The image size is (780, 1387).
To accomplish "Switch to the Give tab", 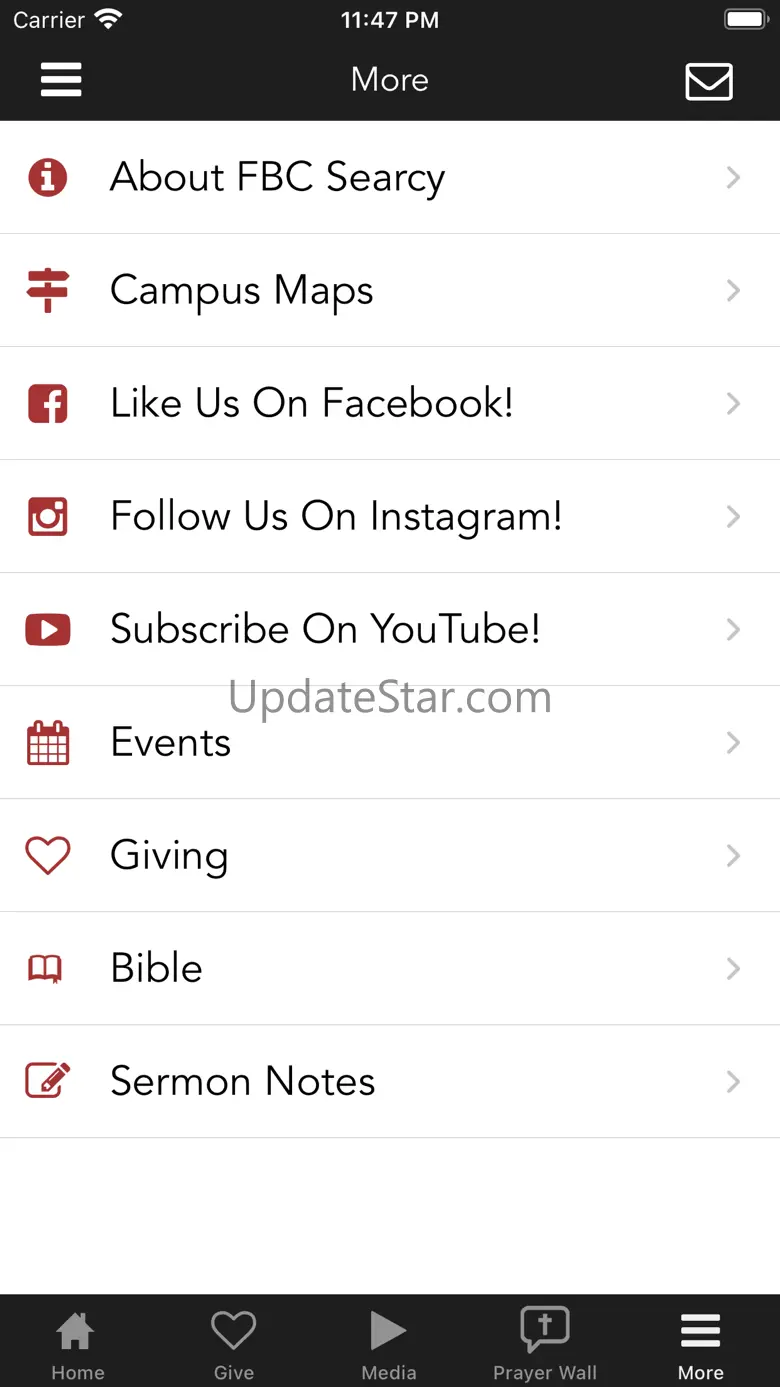I will pos(234,1344).
